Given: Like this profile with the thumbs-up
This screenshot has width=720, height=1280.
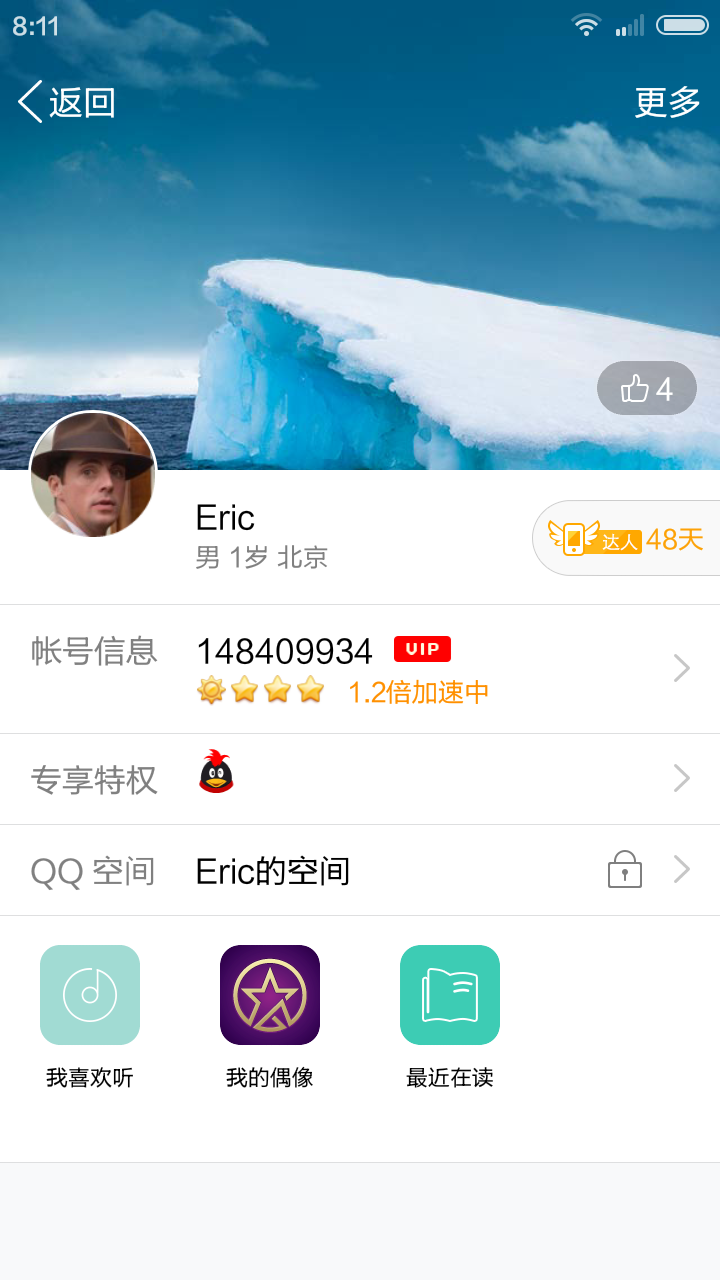Looking at the screenshot, I should [x=647, y=388].
